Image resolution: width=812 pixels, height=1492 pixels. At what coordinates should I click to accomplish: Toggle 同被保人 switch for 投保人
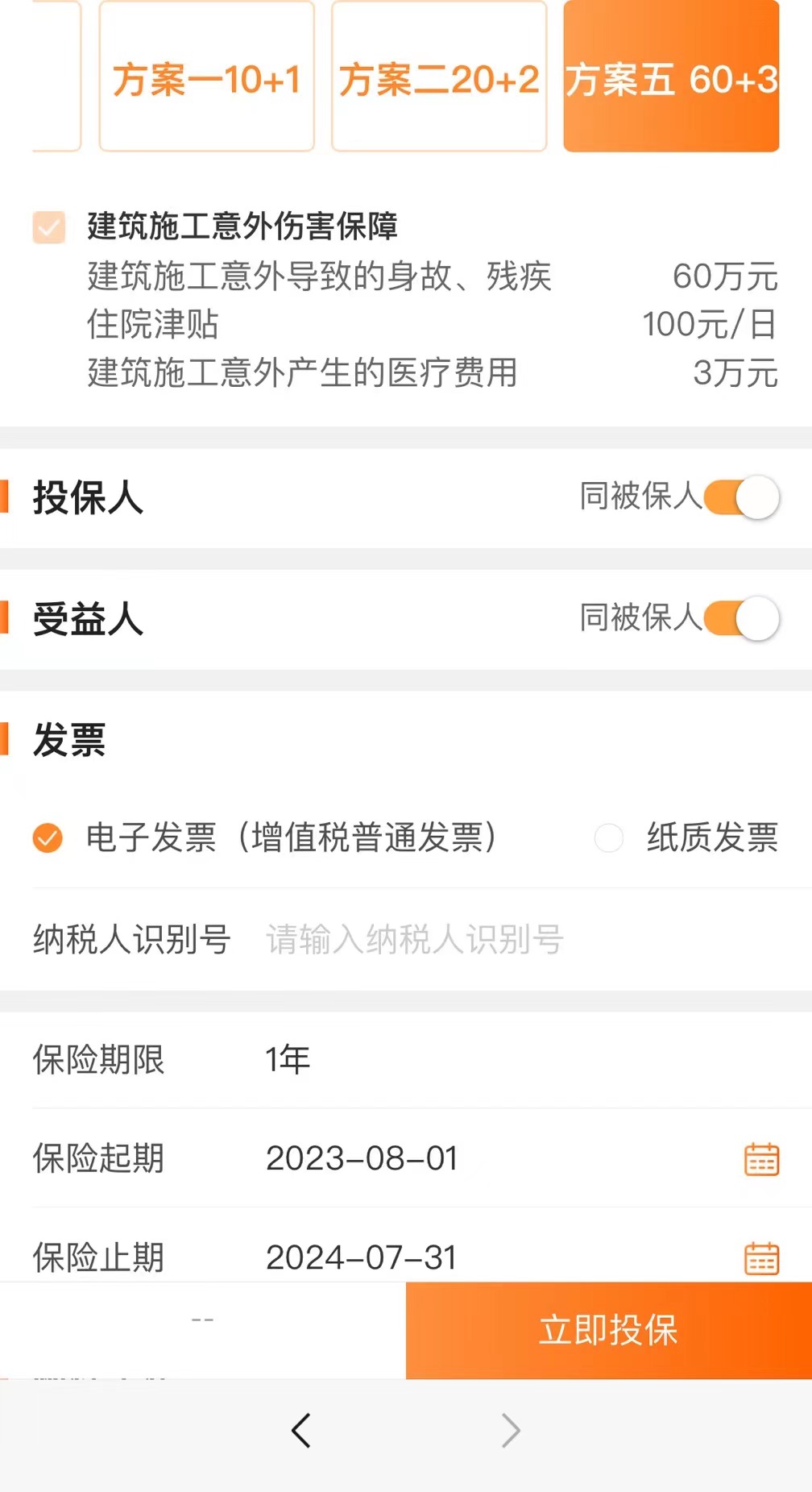click(x=741, y=497)
